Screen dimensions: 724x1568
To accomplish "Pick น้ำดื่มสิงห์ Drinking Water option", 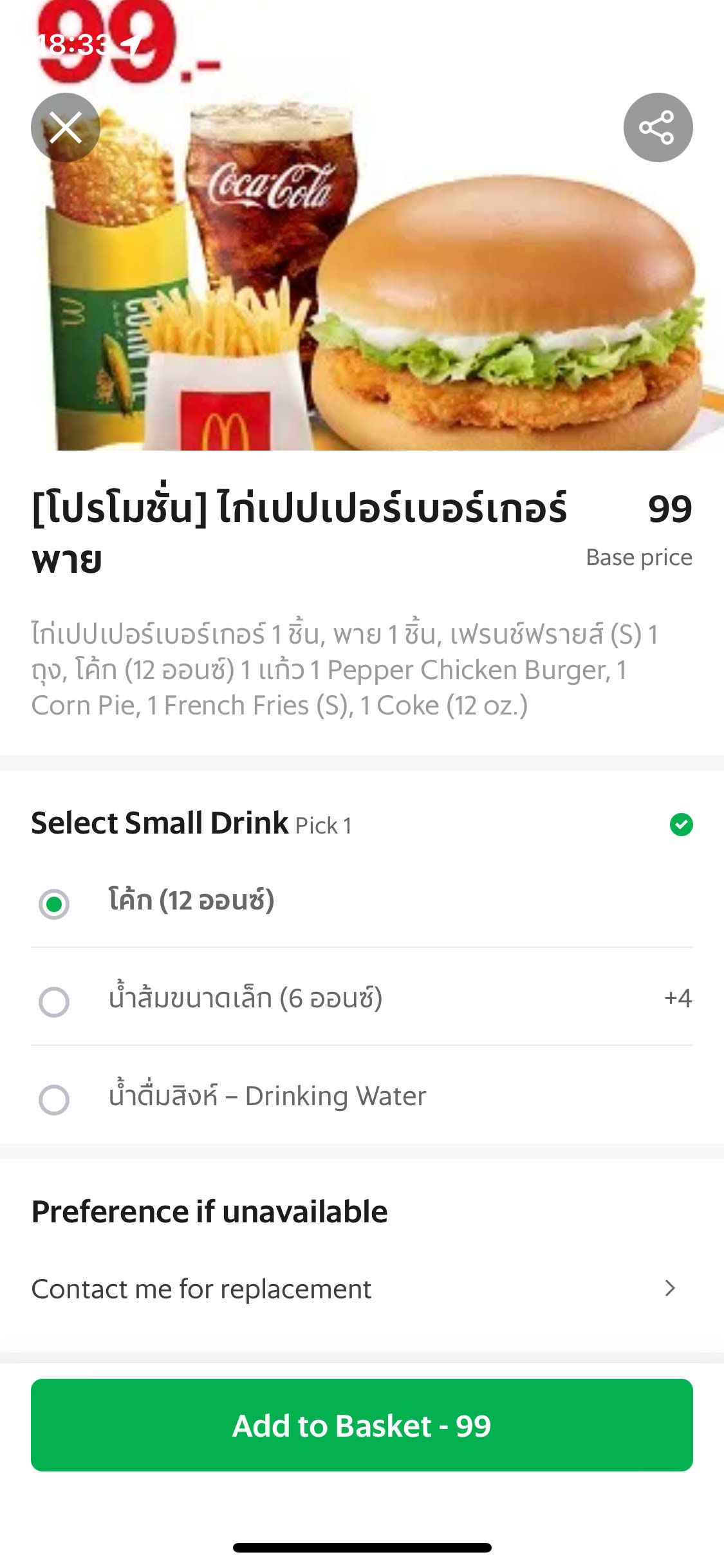I will point(54,1099).
